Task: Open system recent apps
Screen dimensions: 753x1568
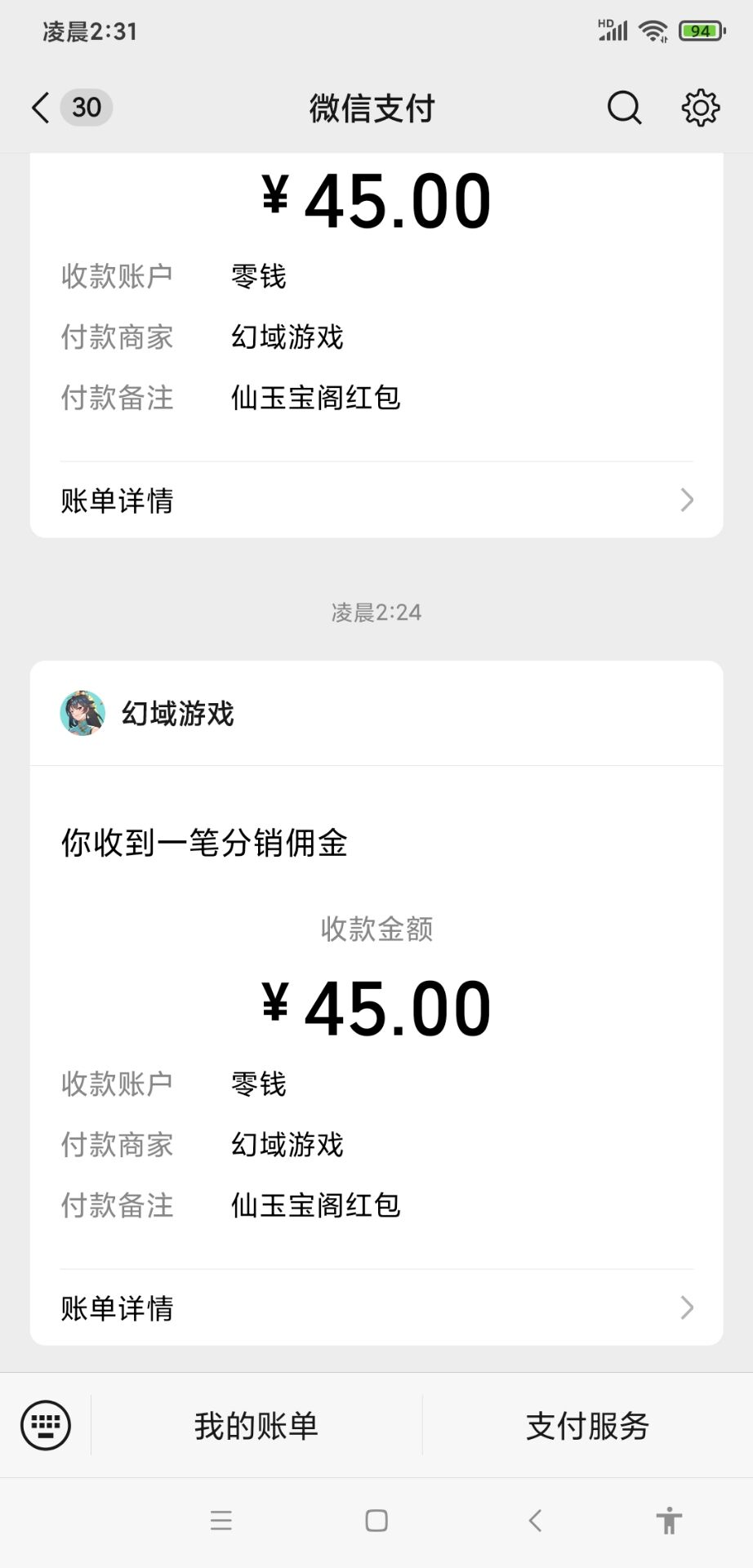Action: pos(221,1521)
